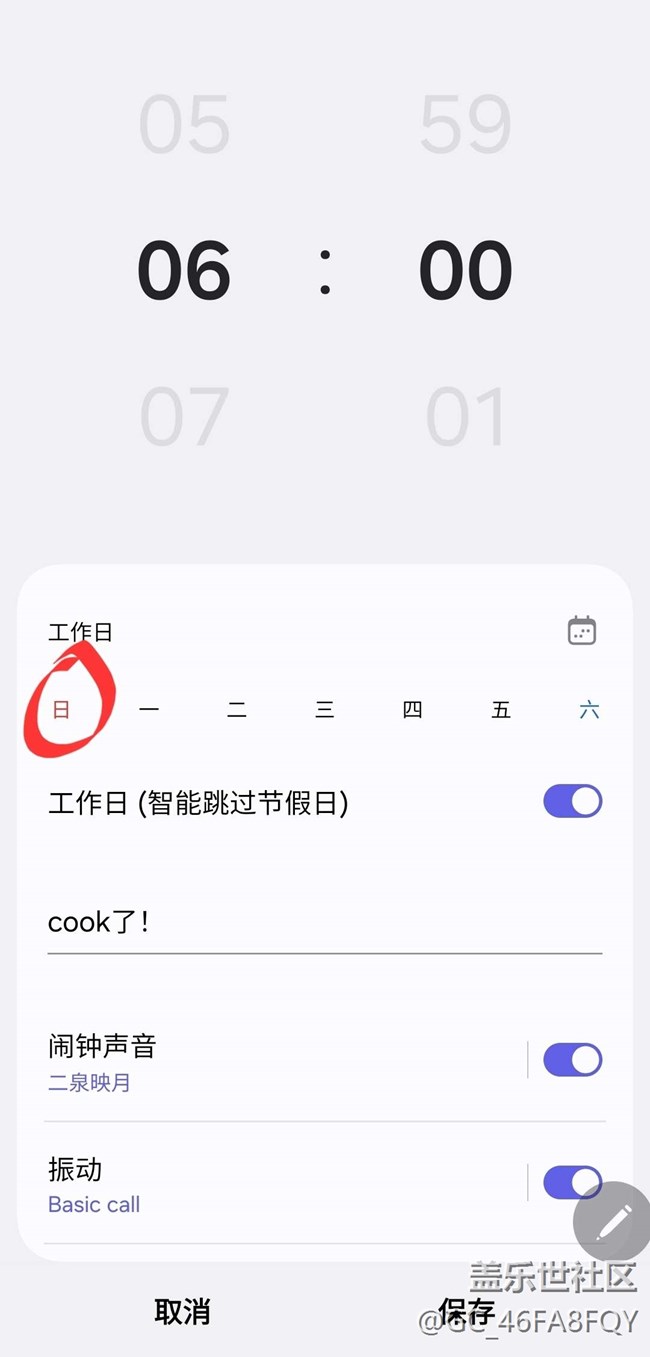Select Monday (一) as repeat day

149,710
